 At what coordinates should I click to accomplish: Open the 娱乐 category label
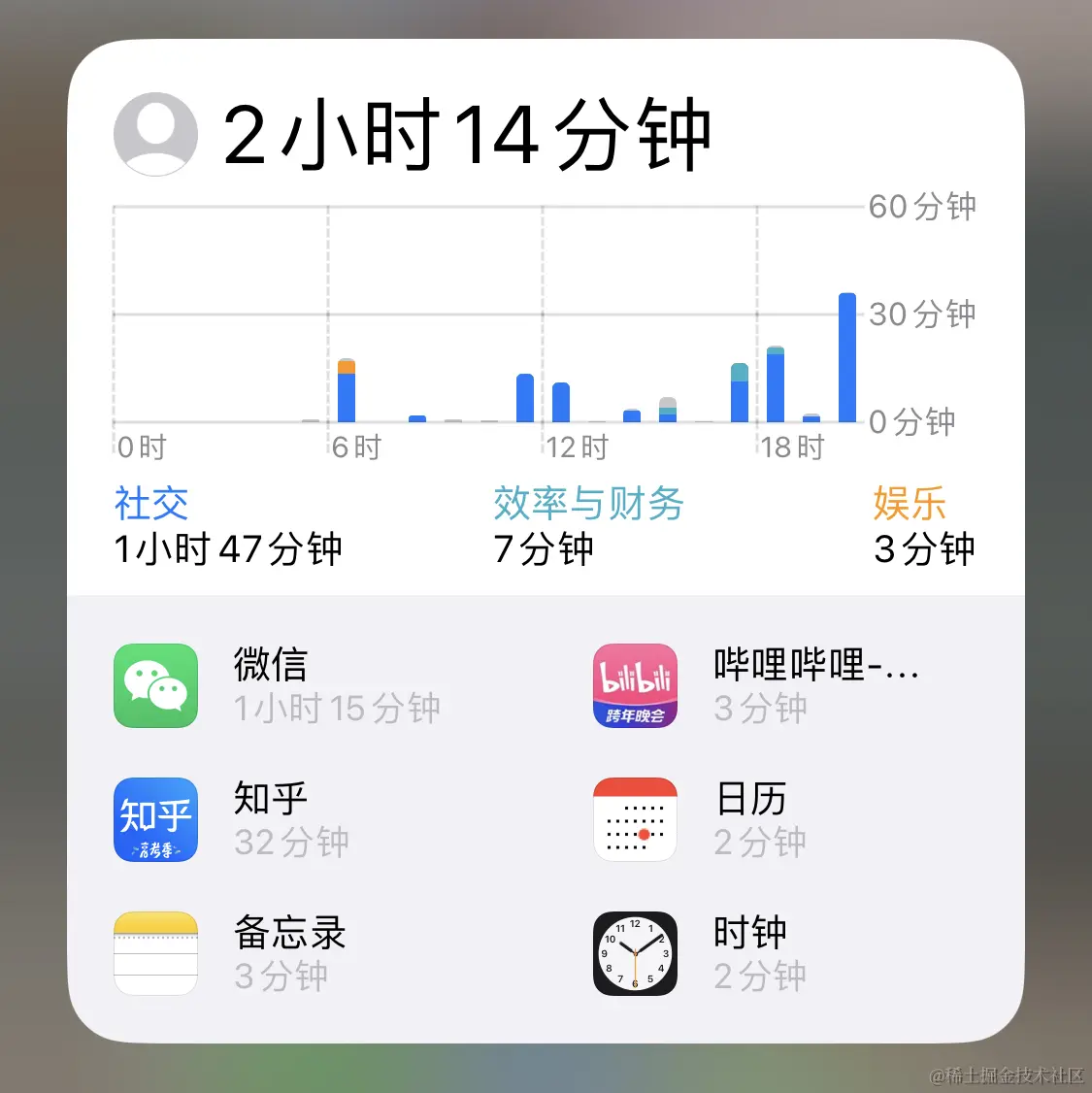pos(910,504)
